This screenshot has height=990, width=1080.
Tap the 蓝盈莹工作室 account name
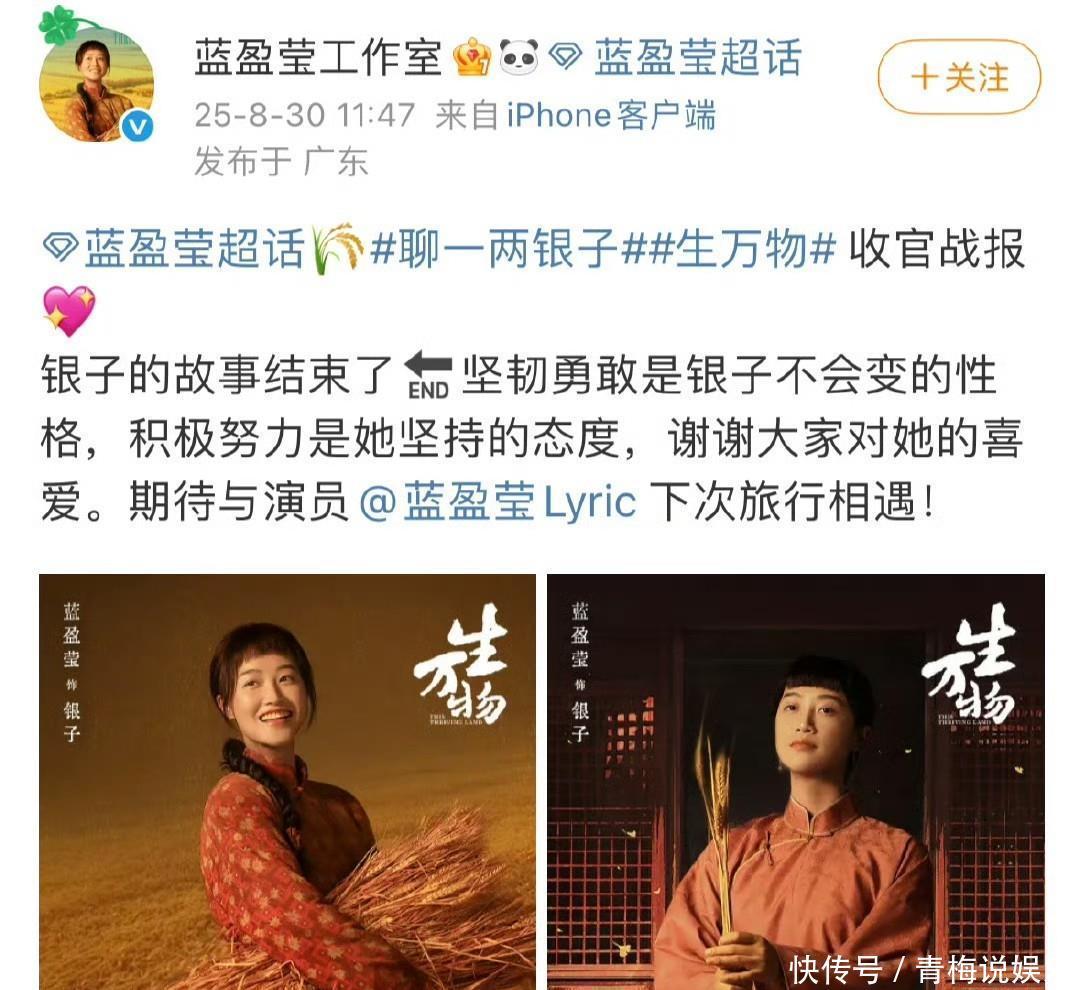318,58
